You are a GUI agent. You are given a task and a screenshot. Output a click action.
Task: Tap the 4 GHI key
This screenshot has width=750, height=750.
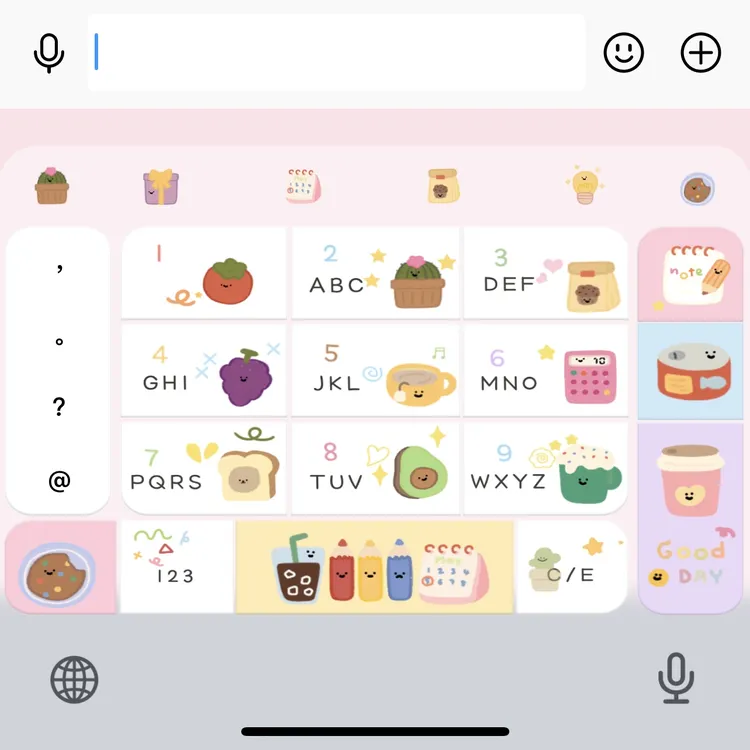tap(205, 370)
